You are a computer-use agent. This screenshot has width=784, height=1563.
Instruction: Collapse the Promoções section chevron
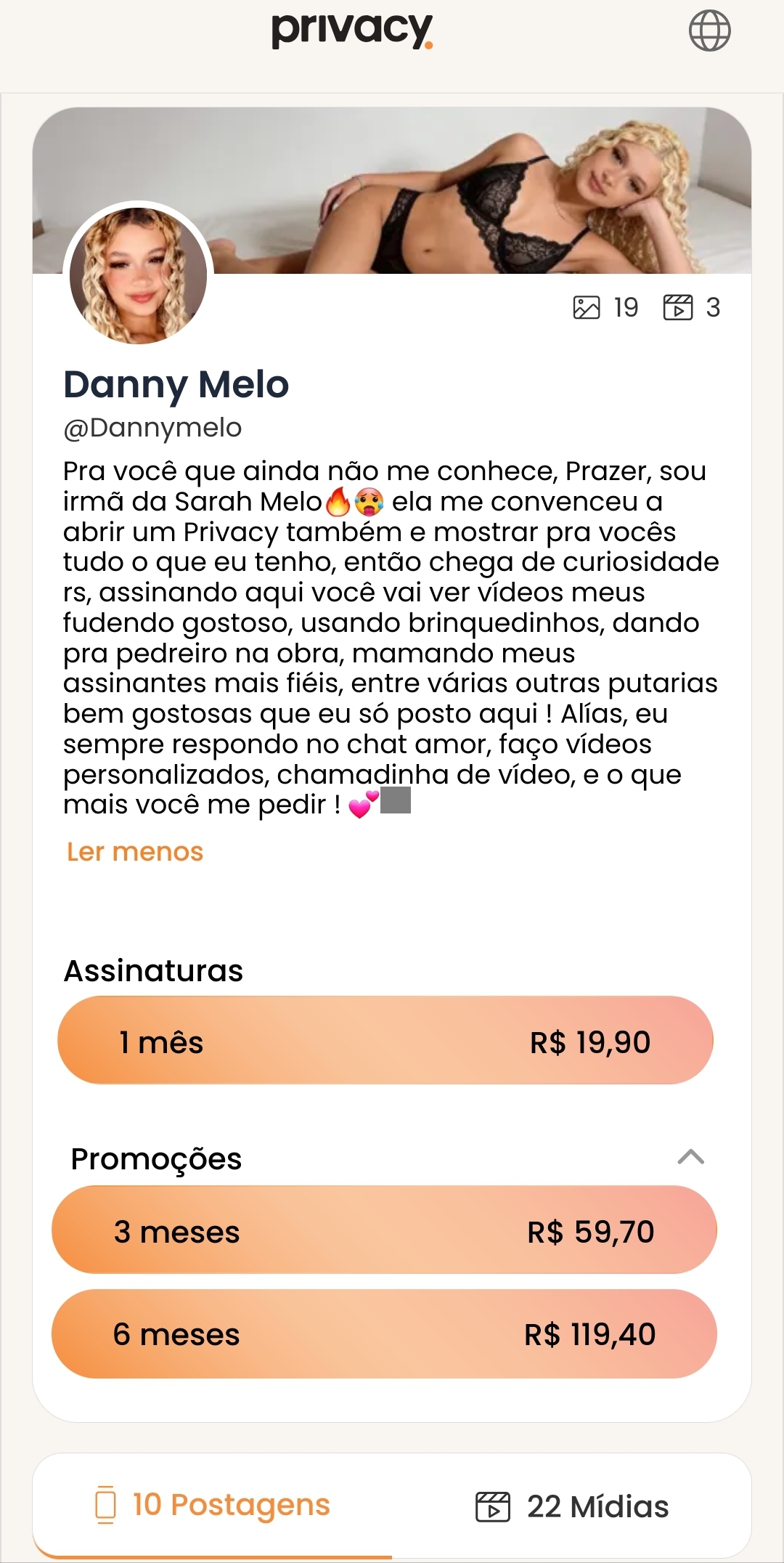[690, 1156]
